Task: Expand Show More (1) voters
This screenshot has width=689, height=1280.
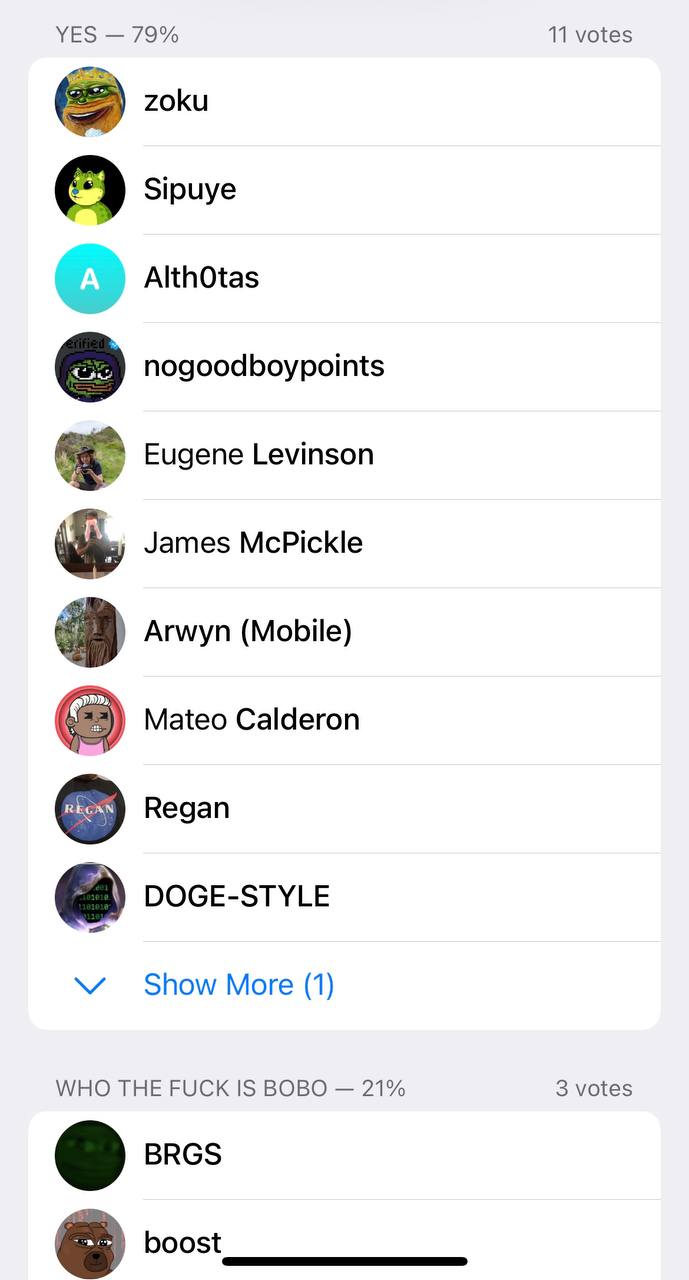Action: pyautogui.click(x=344, y=985)
